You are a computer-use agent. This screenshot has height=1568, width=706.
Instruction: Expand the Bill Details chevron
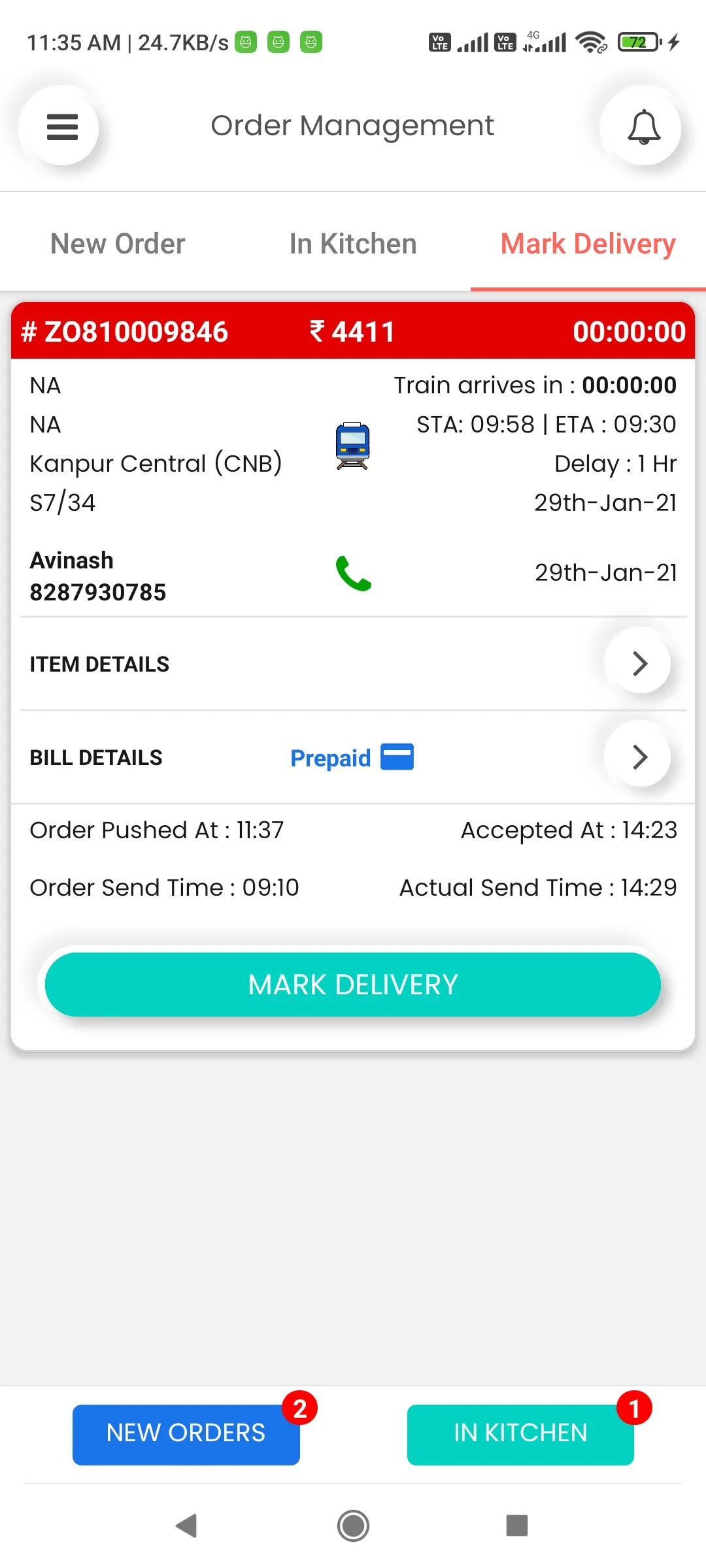coord(639,757)
